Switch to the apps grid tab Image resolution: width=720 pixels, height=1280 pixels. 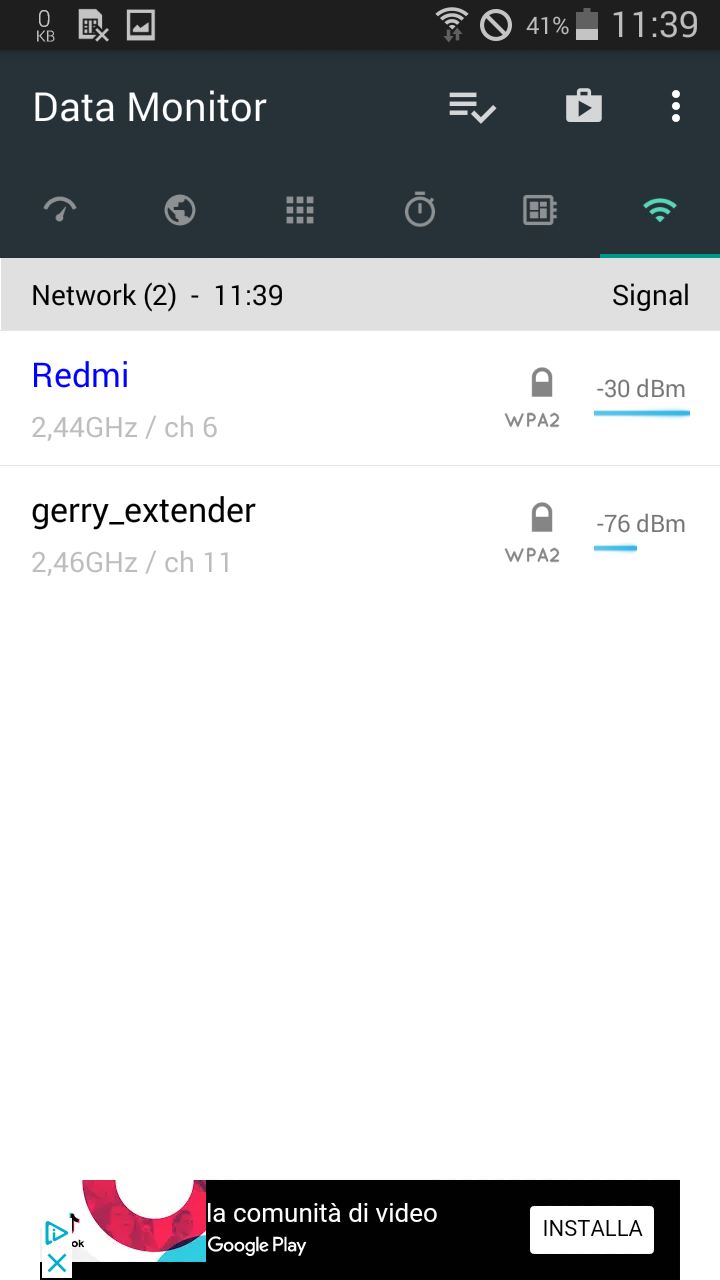point(300,210)
